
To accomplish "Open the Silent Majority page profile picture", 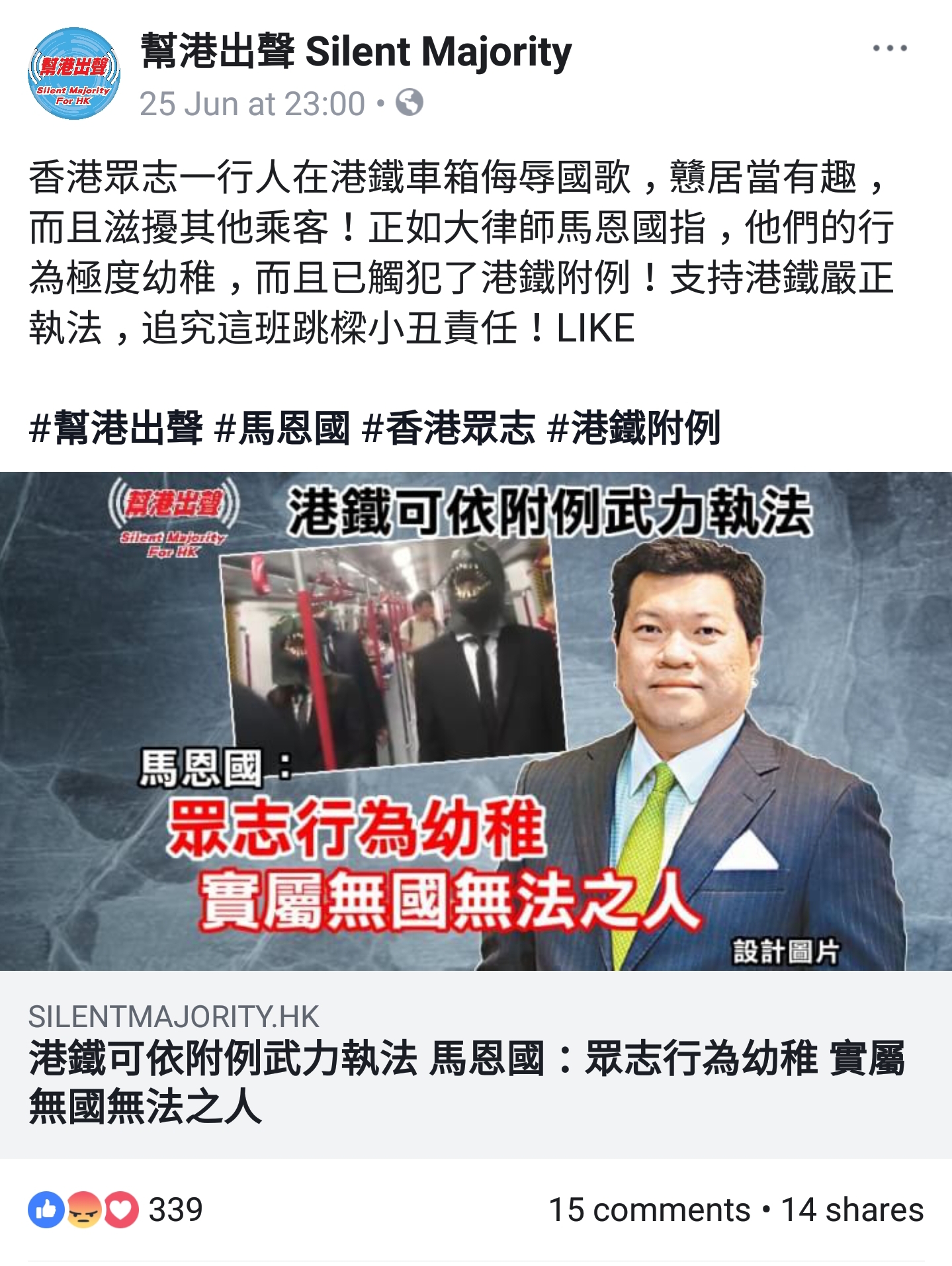I will (x=74, y=73).
